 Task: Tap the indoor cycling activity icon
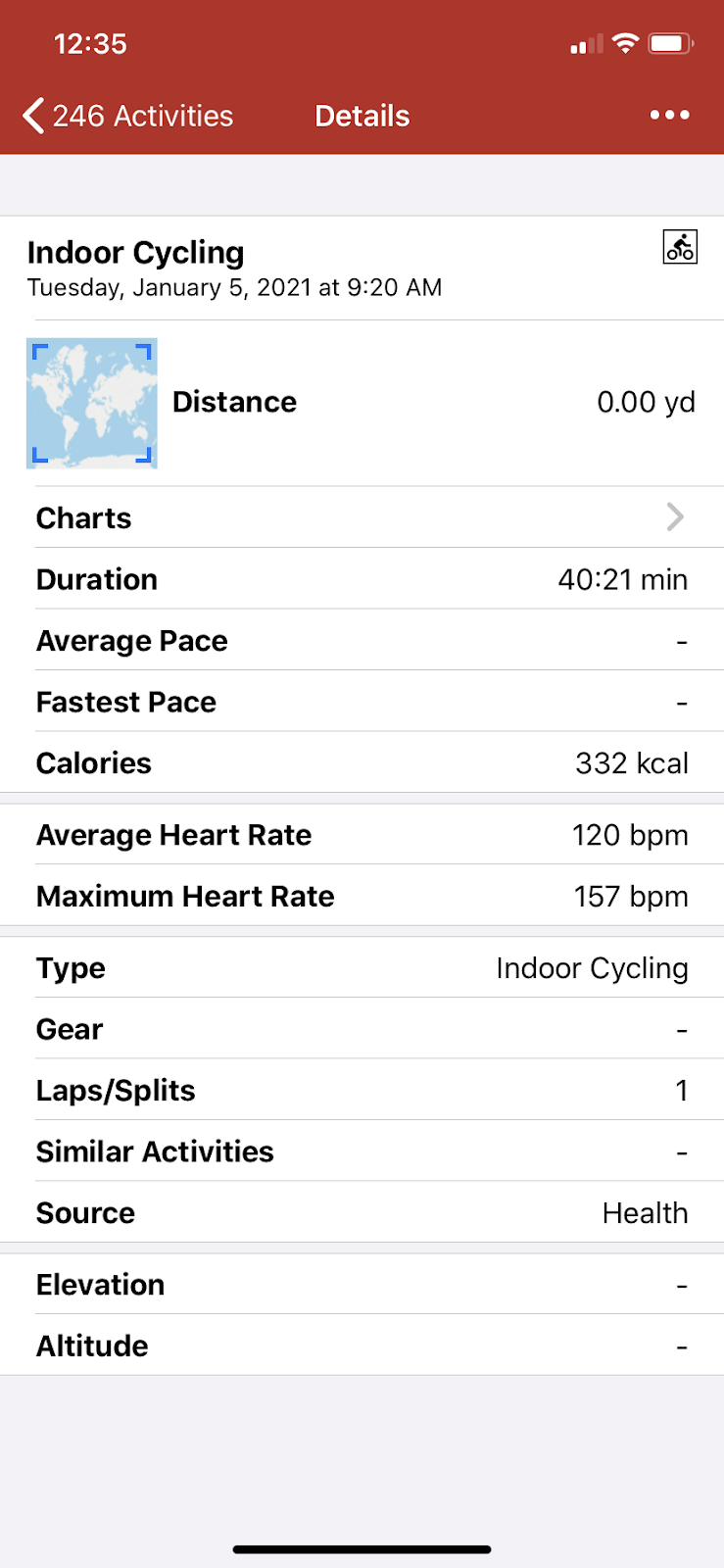pos(680,247)
